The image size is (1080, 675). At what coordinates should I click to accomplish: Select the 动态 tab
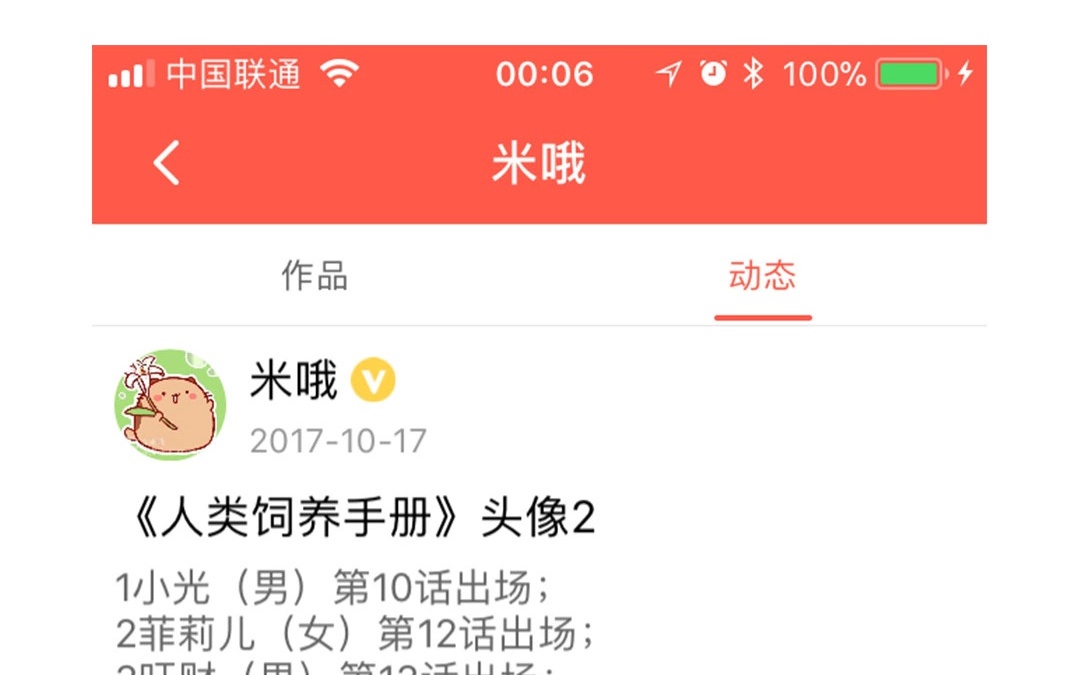coord(762,276)
